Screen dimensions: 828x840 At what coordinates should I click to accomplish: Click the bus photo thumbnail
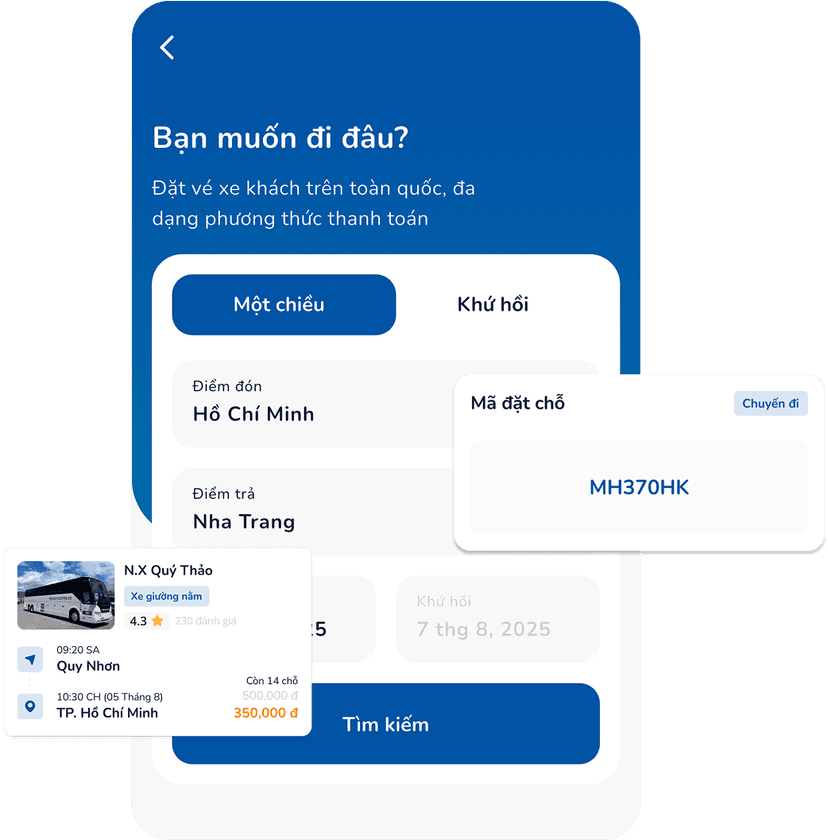pyautogui.click(x=64, y=594)
